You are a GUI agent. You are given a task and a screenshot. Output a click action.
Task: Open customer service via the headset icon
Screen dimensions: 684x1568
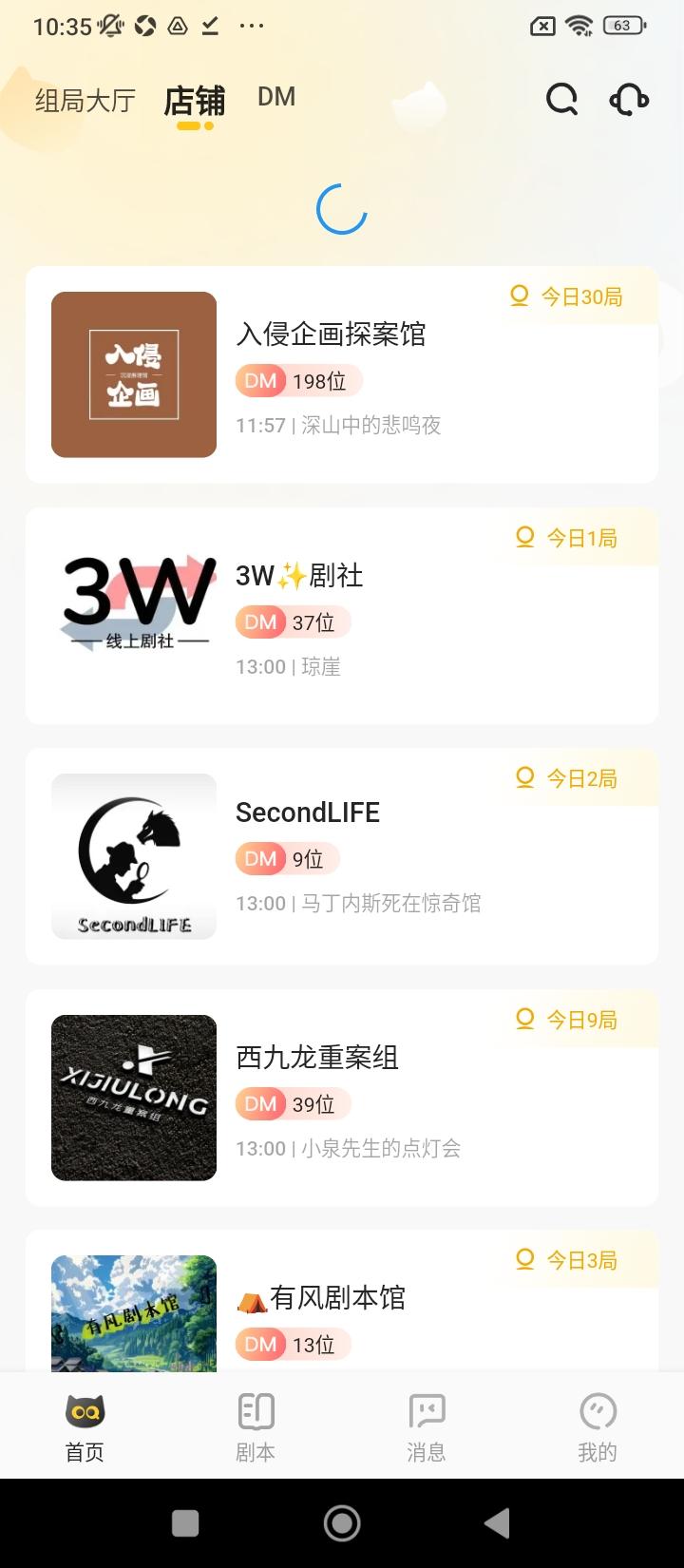628,99
